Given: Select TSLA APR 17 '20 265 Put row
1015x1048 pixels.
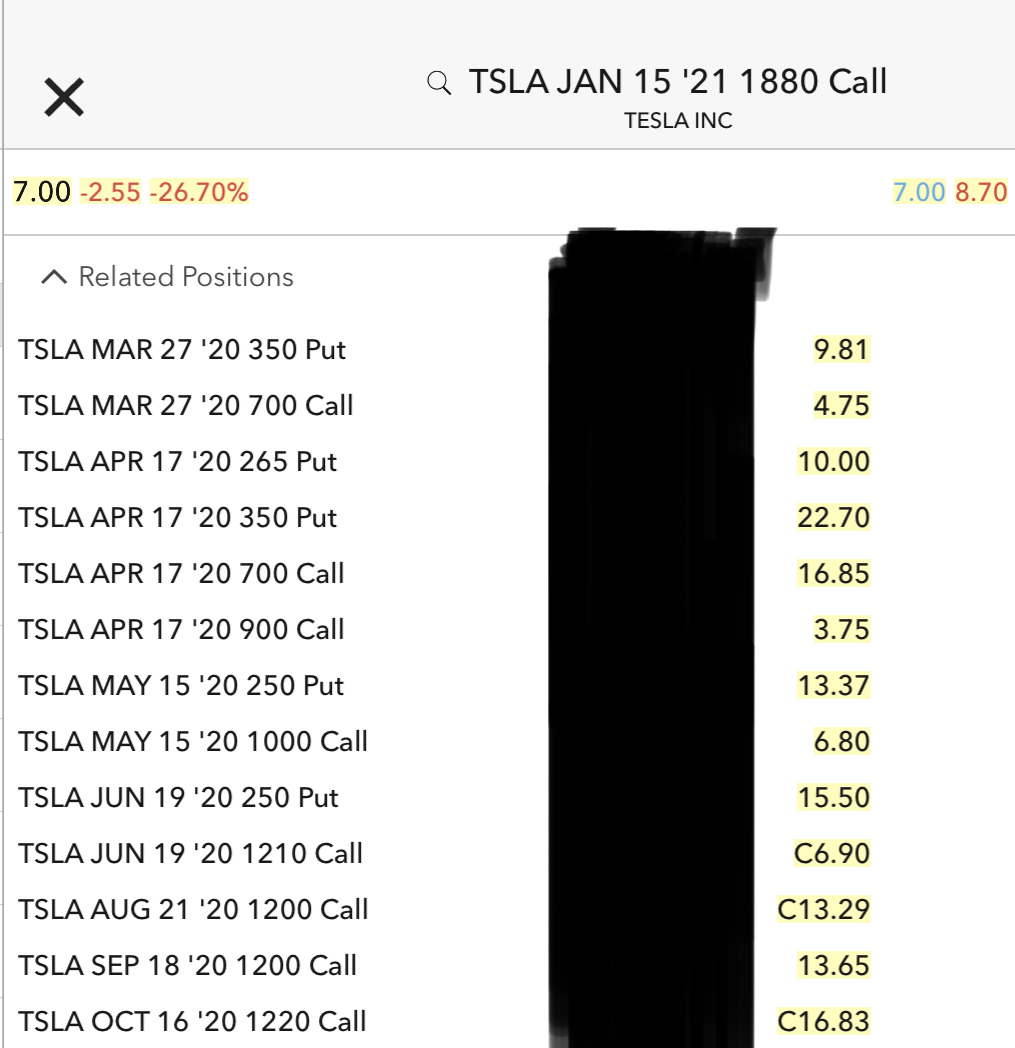Looking at the screenshot, I should (x=178, y=462).
